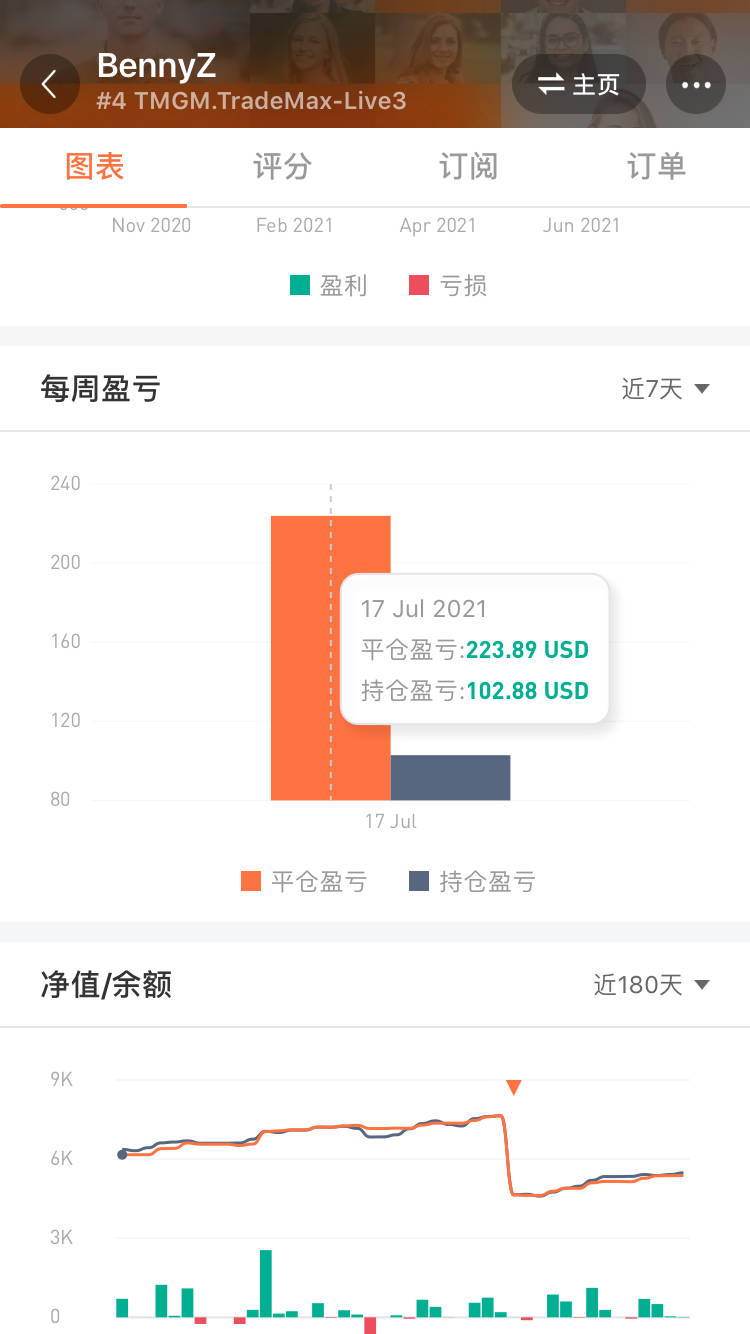Screen dimensions: 750x1334
Task: Switch to the 订阅 tab
Action: 468,167
